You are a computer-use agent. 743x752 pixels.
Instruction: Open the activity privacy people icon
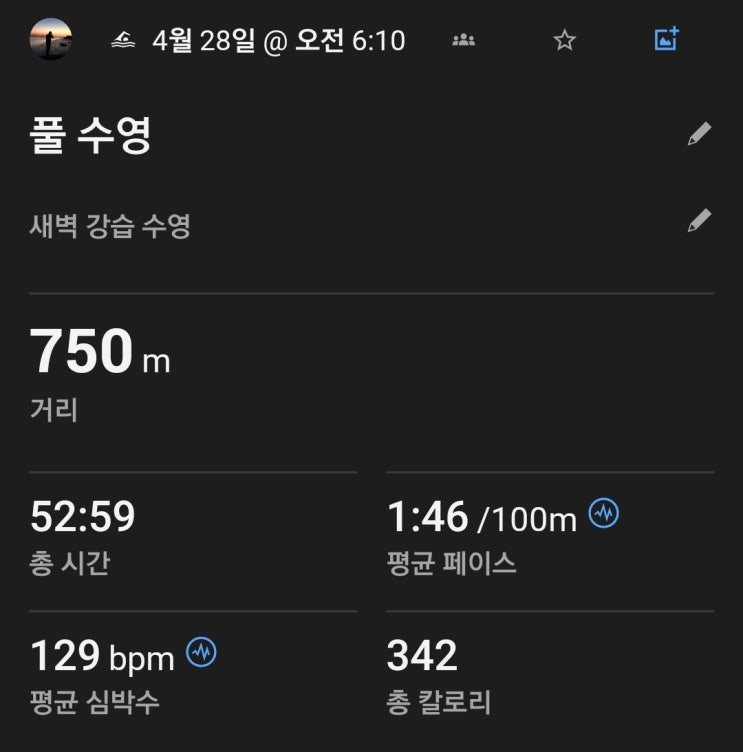(463, 40)
